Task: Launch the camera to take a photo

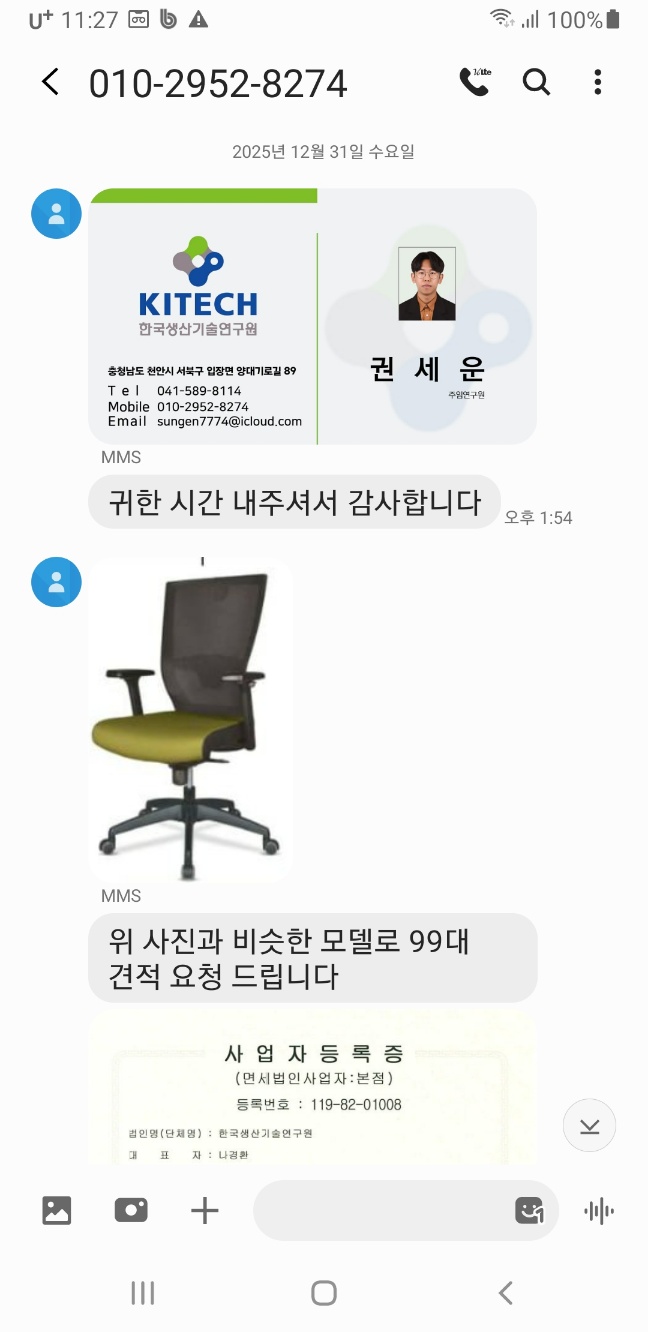Action: click(131, 1211)
